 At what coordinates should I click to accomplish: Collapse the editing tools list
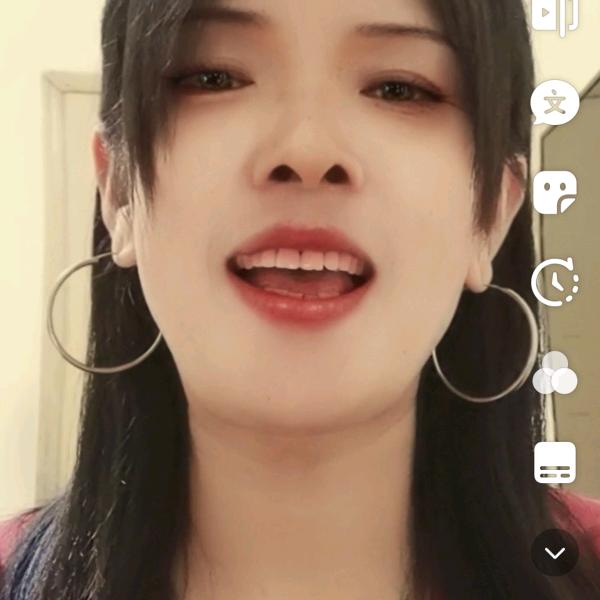(555, 553)
